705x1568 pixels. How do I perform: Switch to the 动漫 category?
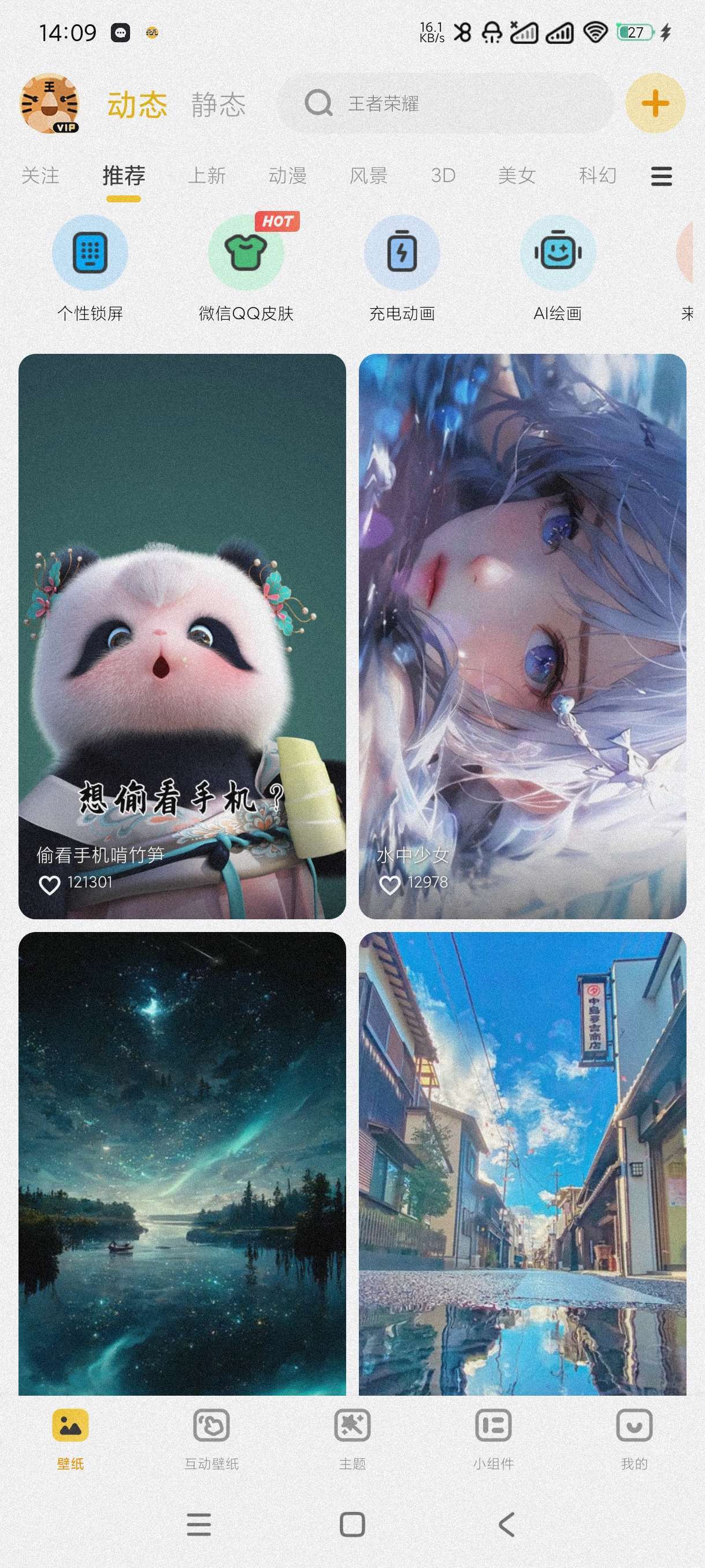click(287, 176)
